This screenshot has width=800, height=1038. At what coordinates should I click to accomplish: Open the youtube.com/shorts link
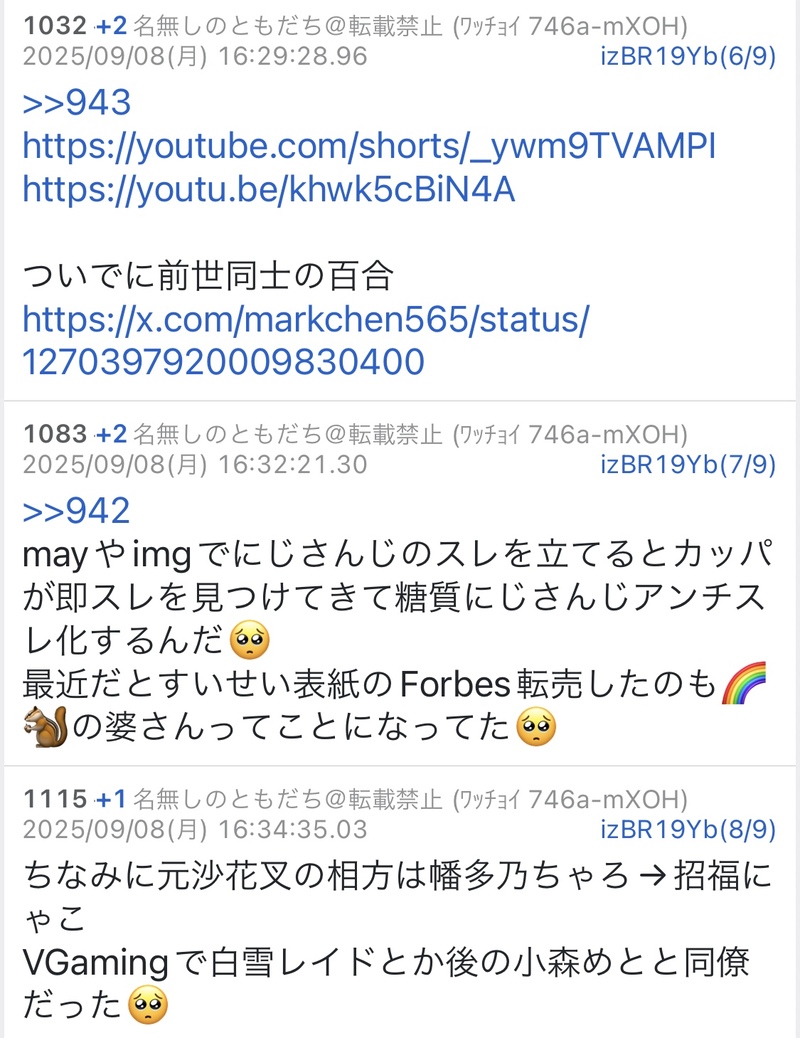pyautogui.click(x=369, y=146)
